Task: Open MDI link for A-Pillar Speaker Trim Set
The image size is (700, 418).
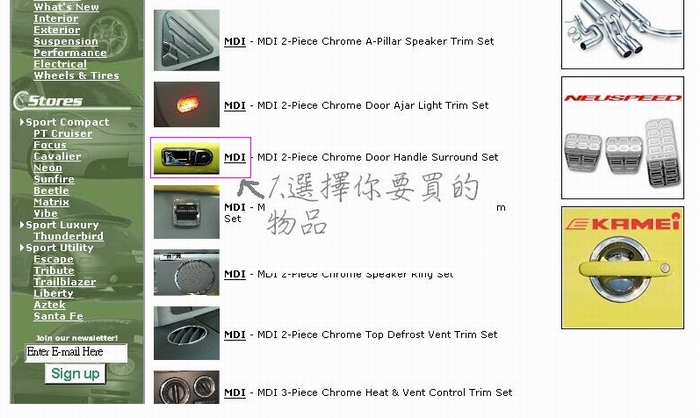Action: pyautogui.click(x=234, y=41)
